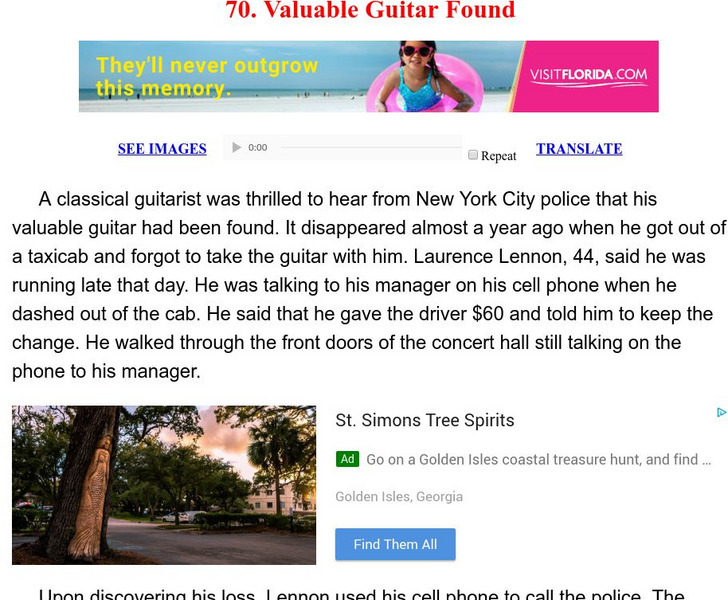Viewport: 728px width, 600px height.
Task: Open the SEE IMAGES link
Action: pyautogui.click(x=162, y=149)
